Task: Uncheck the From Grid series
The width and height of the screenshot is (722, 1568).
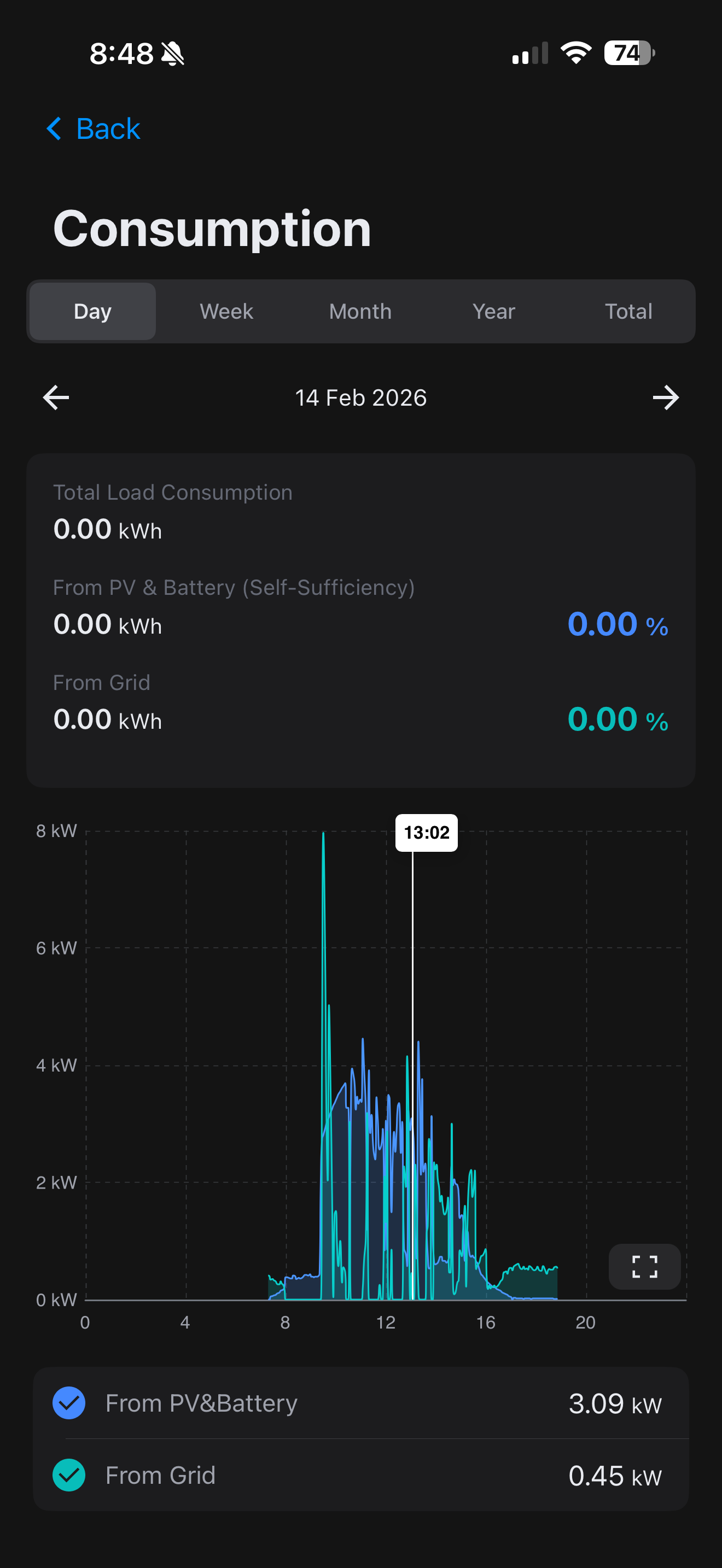Action: [69, 1476]
